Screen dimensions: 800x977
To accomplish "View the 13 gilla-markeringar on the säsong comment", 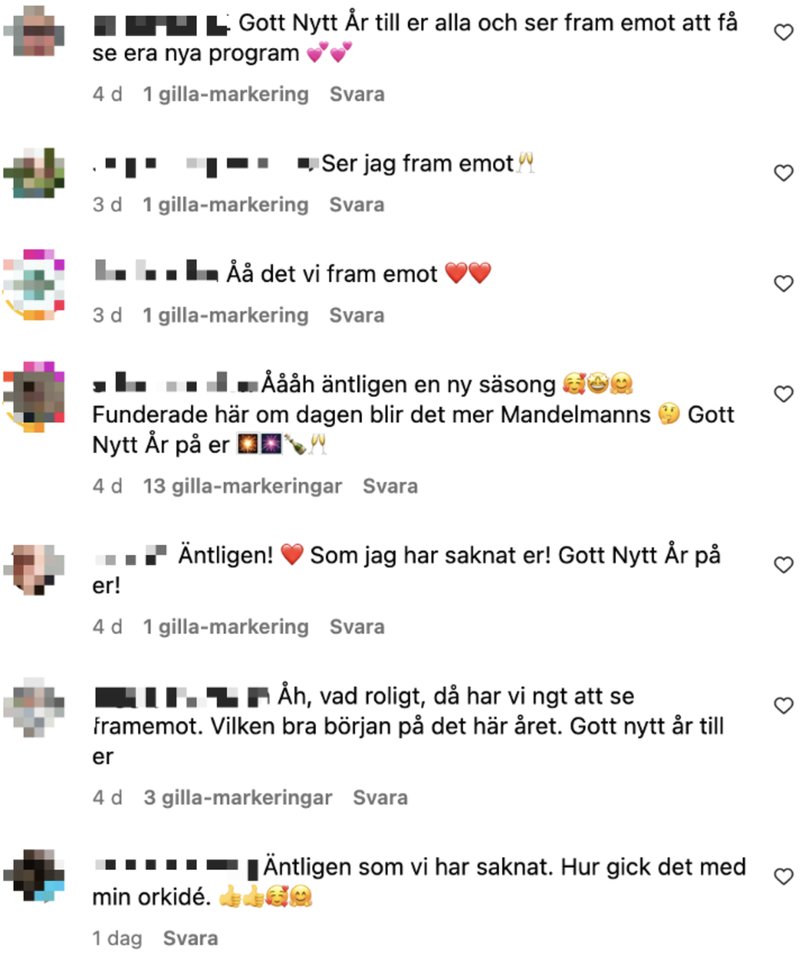I will [242, 486].
